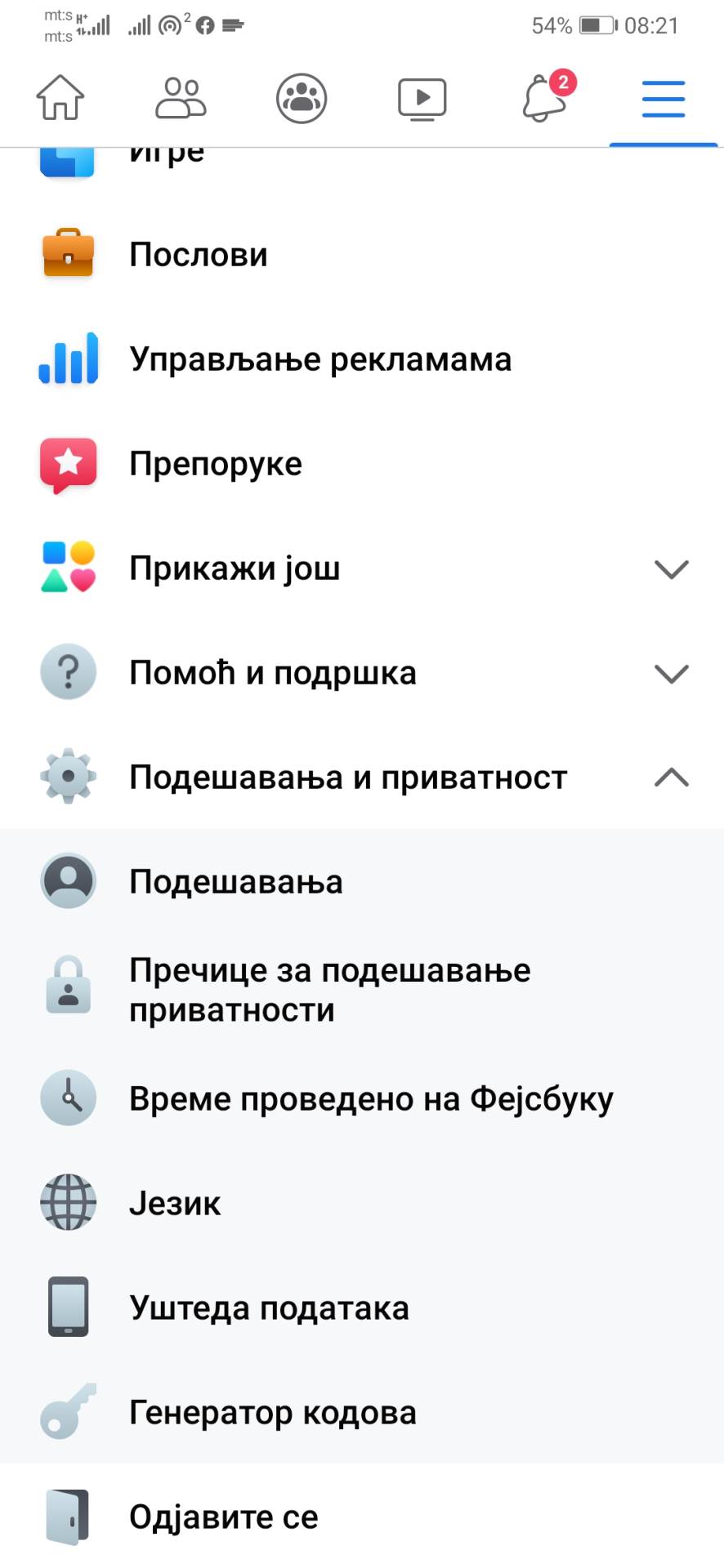
Task: Open Уштеда података
Action: pos(269,1308)
